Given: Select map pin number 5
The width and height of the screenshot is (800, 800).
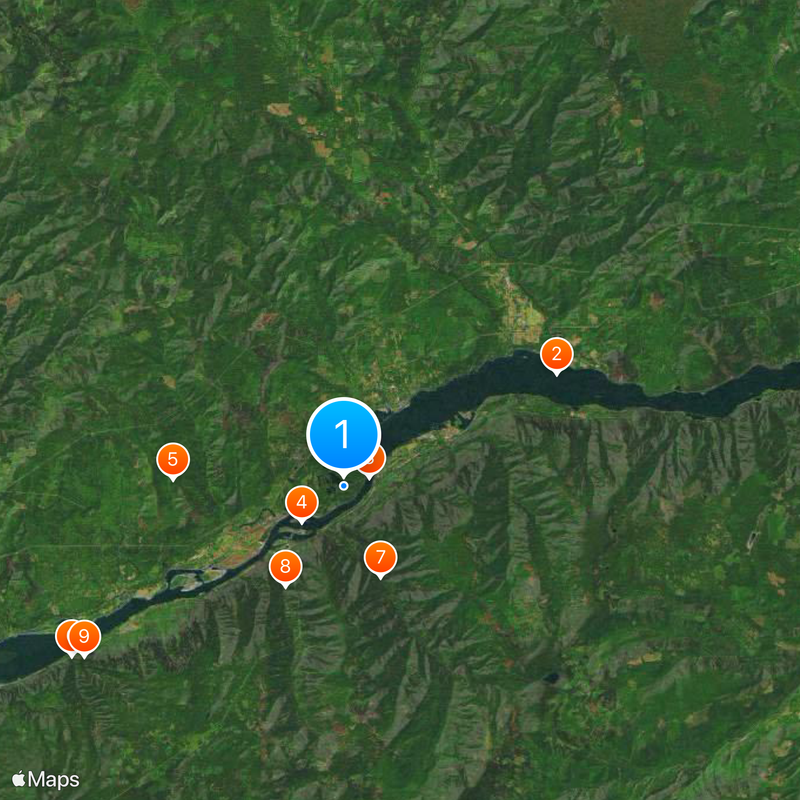Looking at the screenshot, I should pyautogui.click(x=173, y=459).
